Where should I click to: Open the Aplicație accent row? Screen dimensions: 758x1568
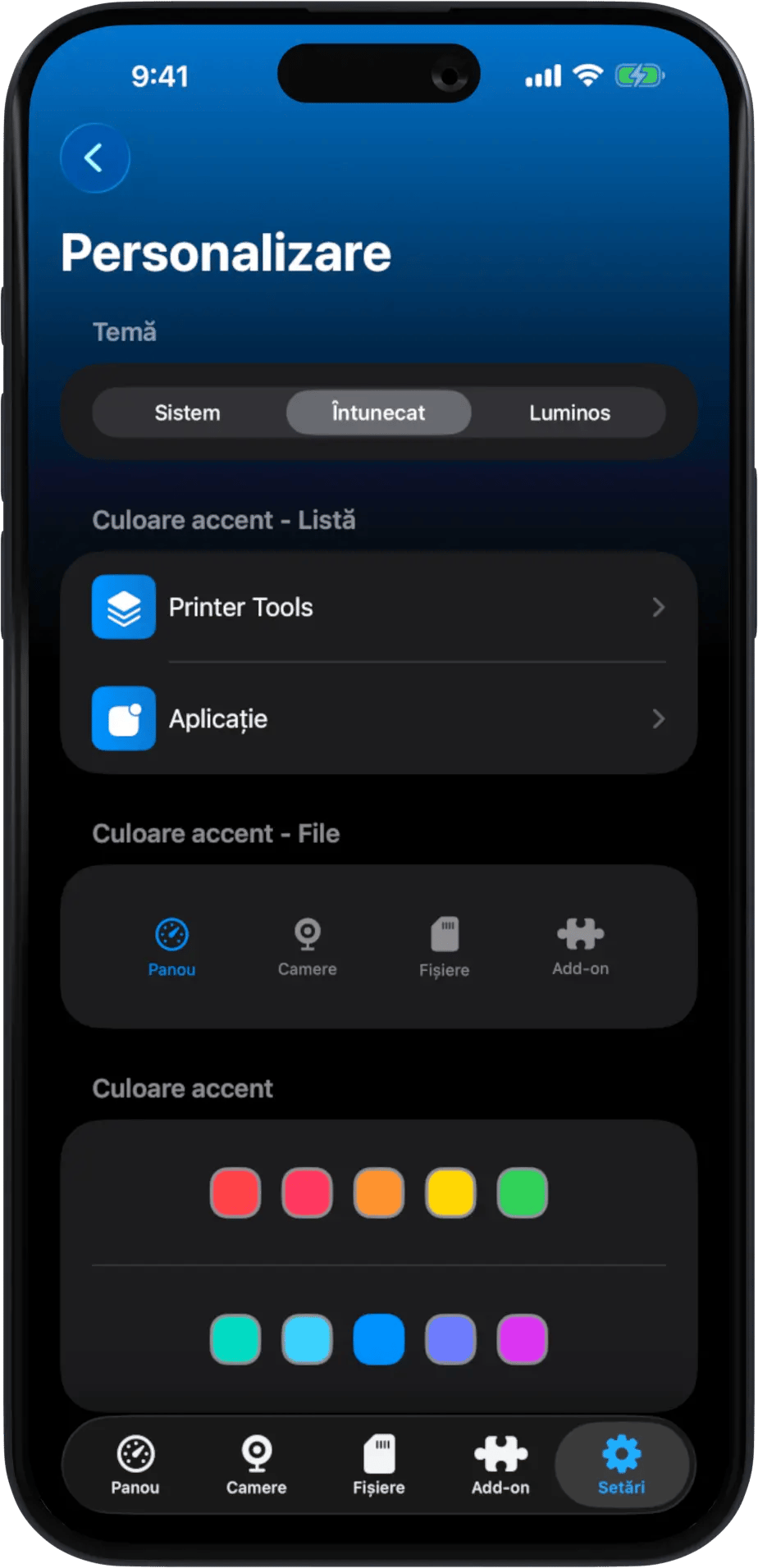point(378,719)
